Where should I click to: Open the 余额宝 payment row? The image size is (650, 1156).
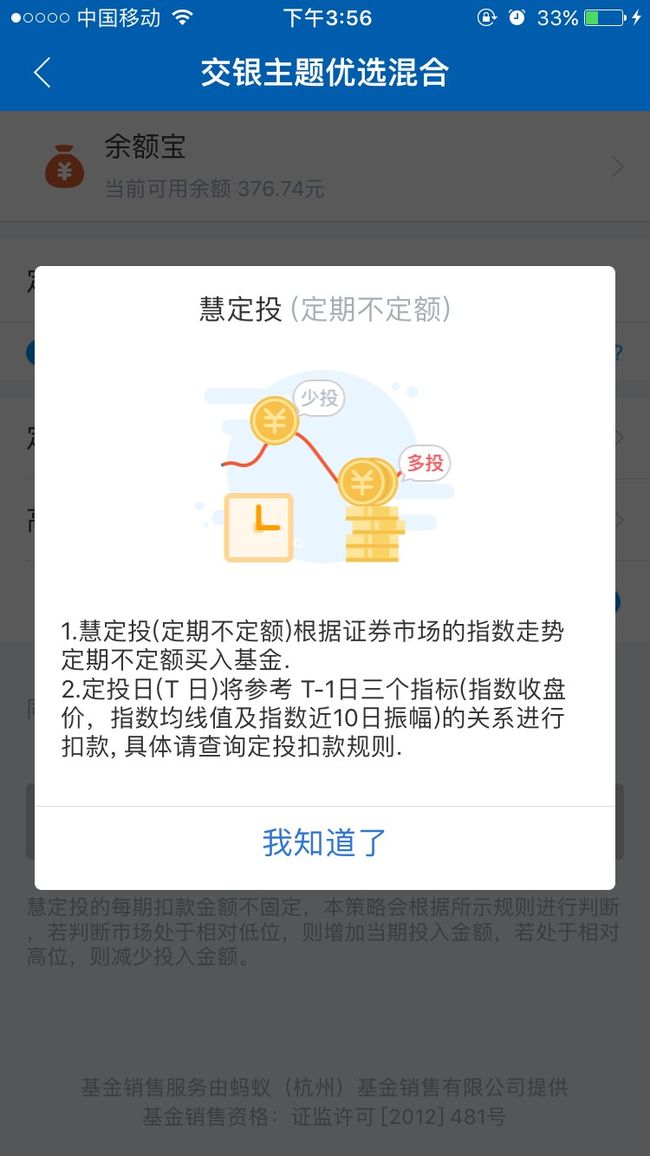click(325, 167)
